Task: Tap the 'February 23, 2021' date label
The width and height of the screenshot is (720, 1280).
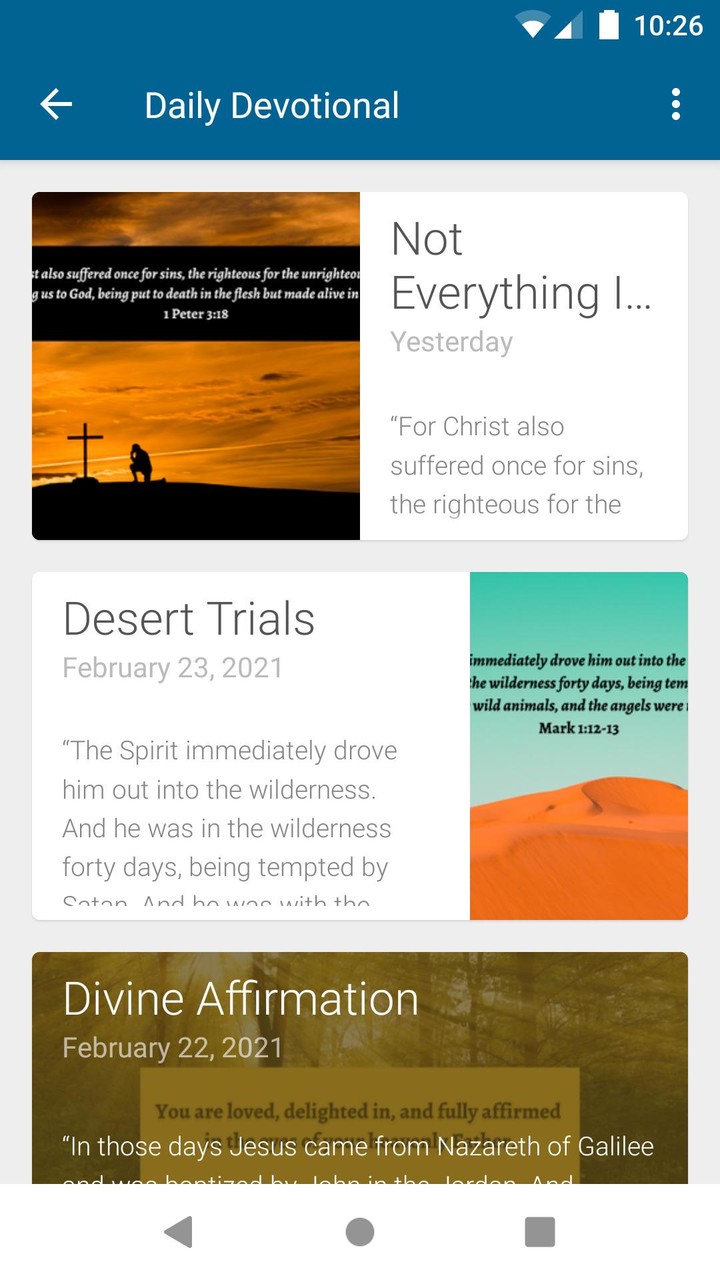Action: [172, 667]
